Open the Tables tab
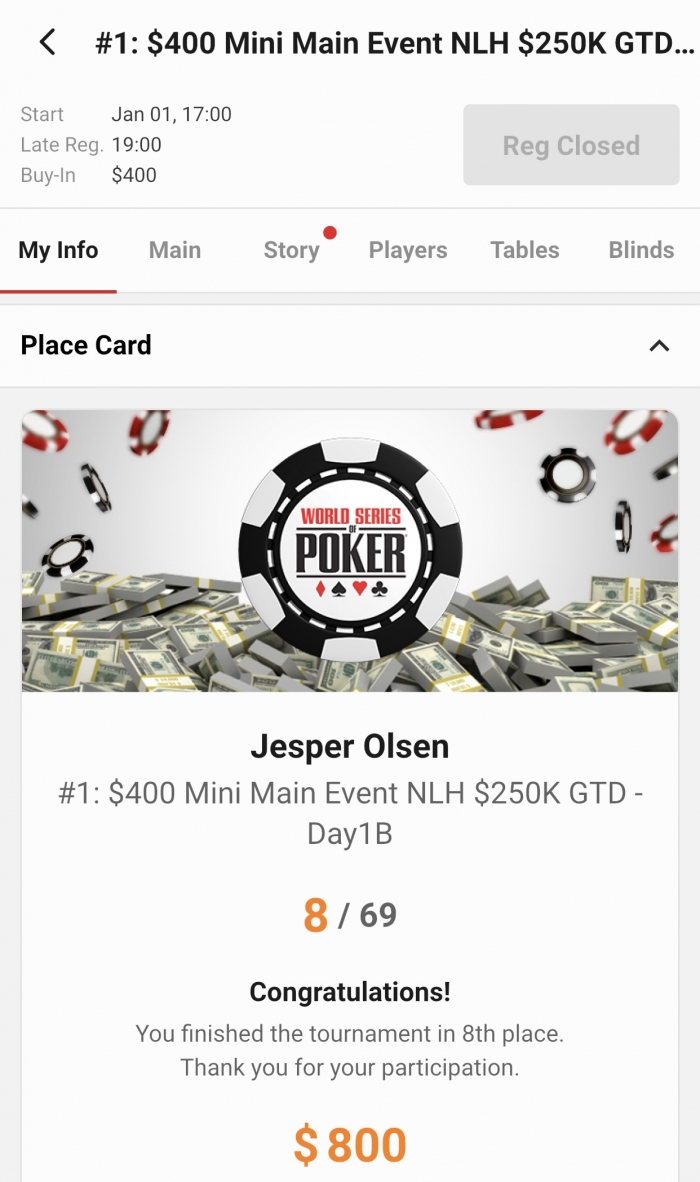 [x=525, y=250]
